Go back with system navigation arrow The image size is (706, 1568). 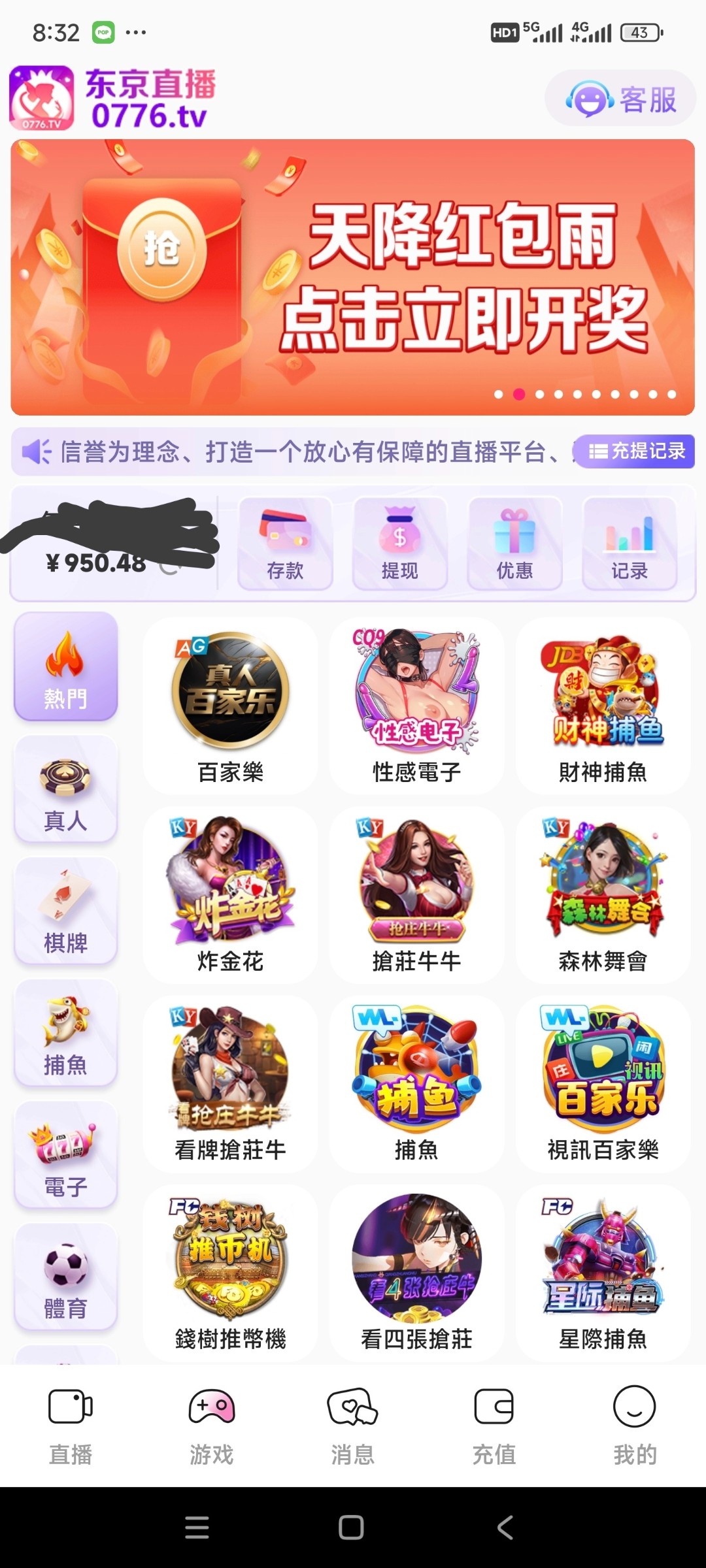pyautogui.click(x=505, y=1527)
